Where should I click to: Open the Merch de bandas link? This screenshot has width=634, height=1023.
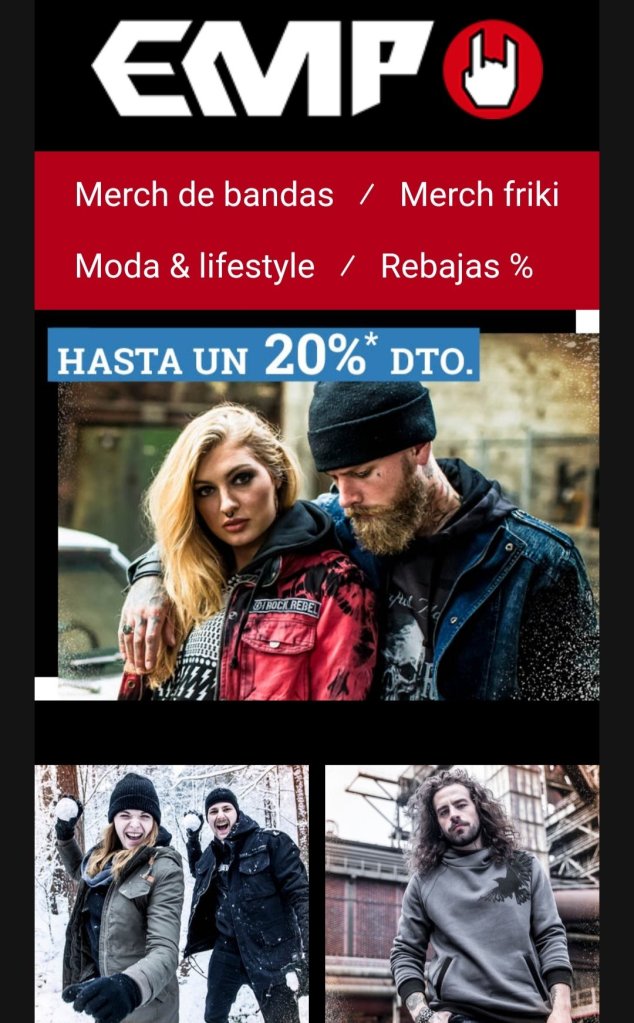[x=204, y=194]
